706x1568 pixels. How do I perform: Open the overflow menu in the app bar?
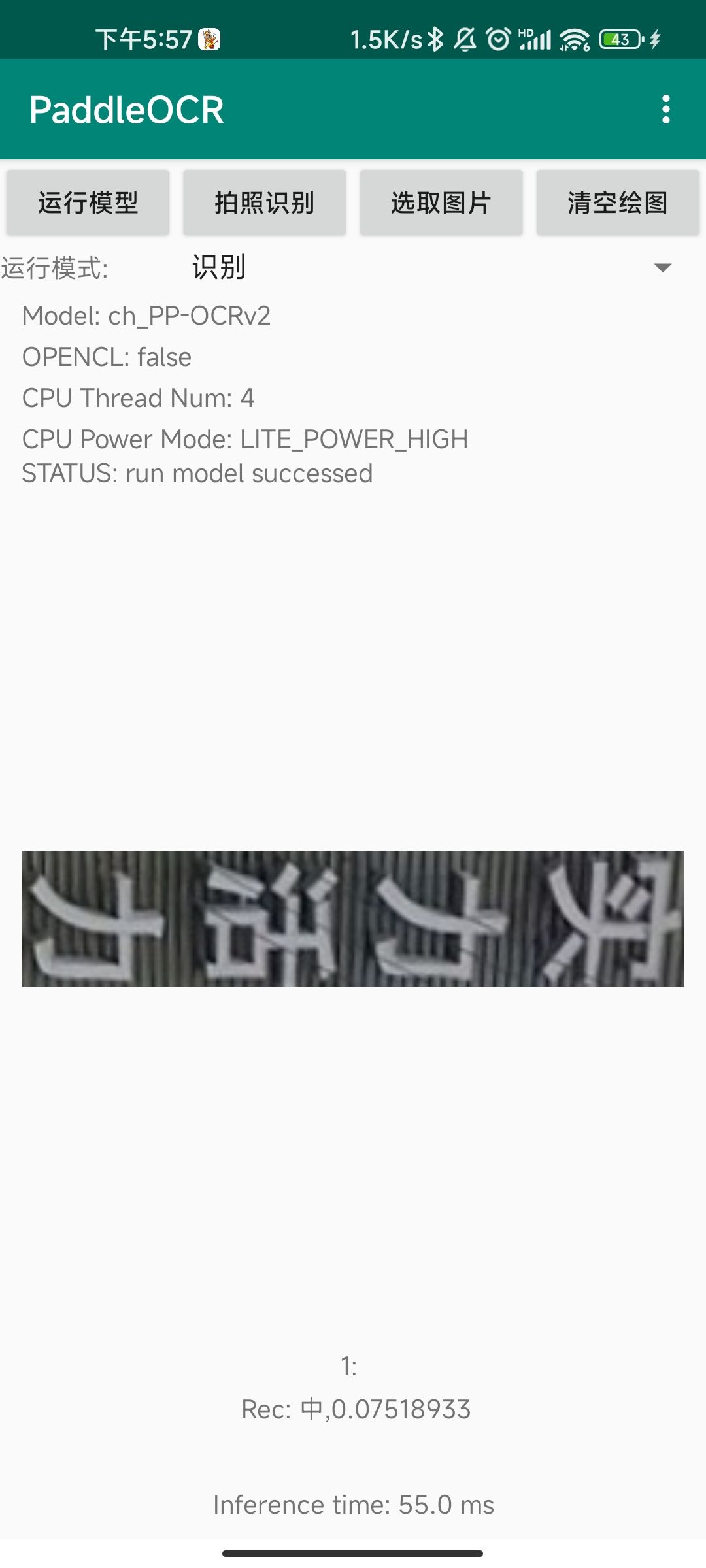[665, 109]
